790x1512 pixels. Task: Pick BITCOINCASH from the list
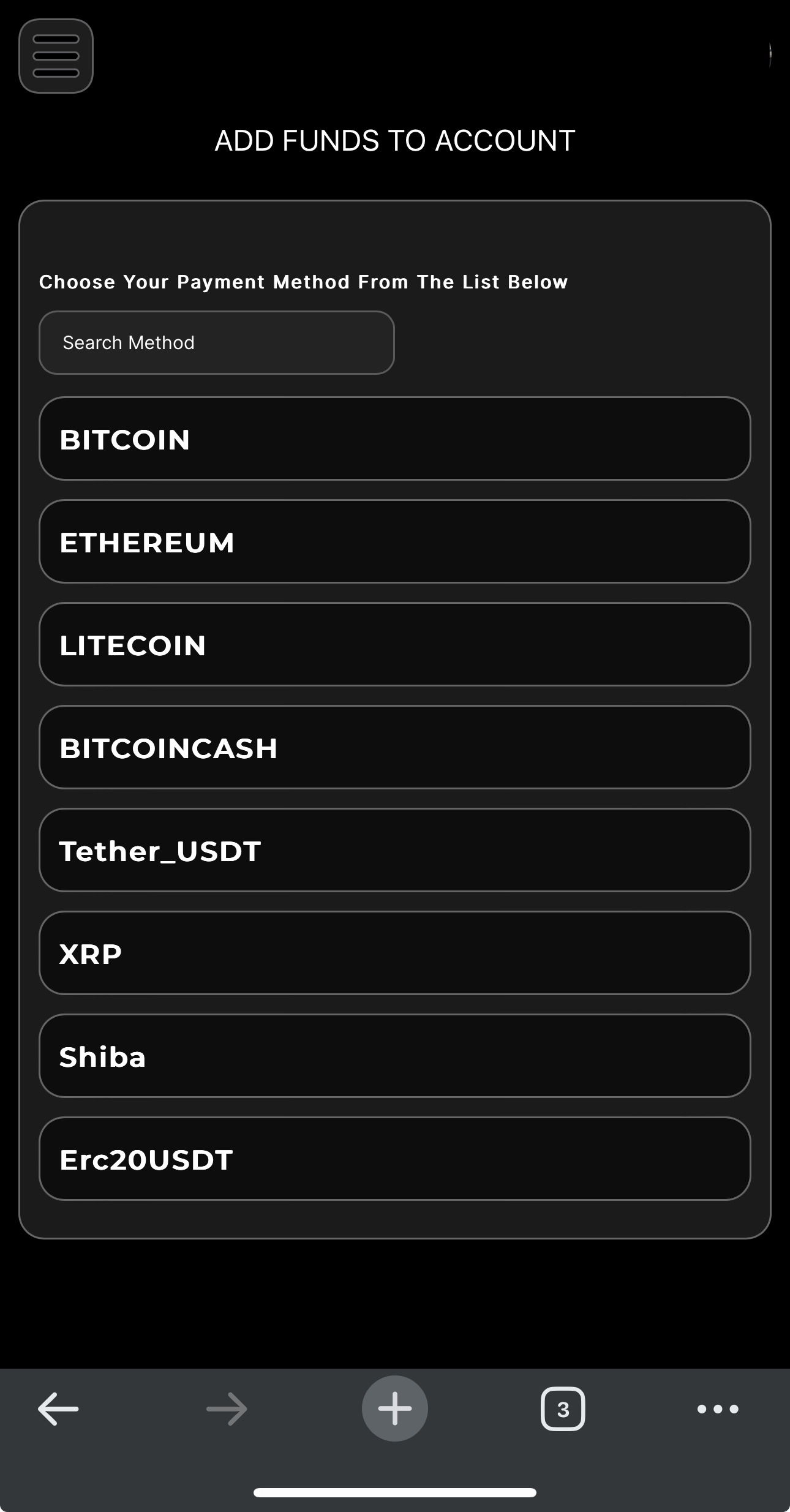(395, 747)
